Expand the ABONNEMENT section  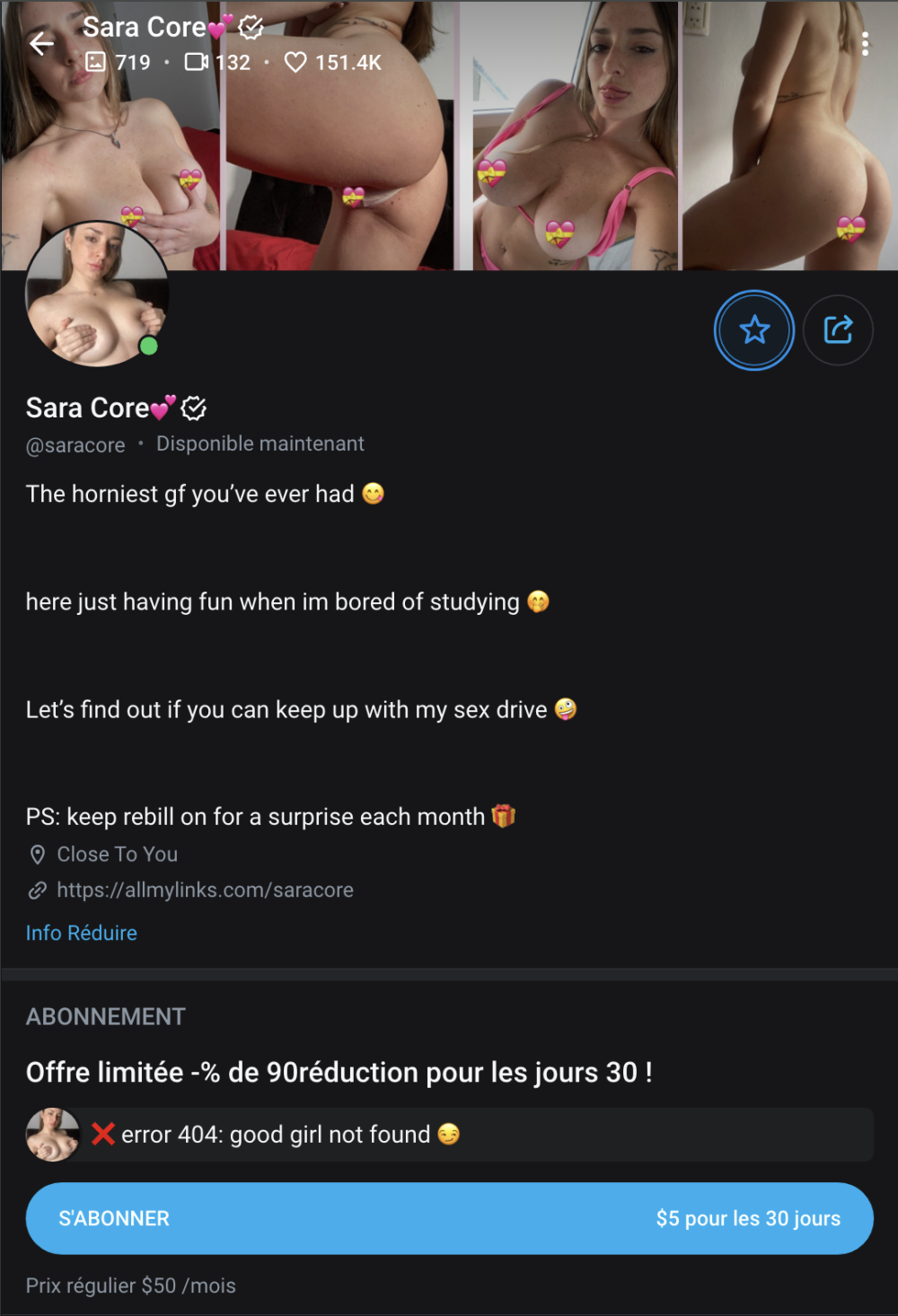105,1016
